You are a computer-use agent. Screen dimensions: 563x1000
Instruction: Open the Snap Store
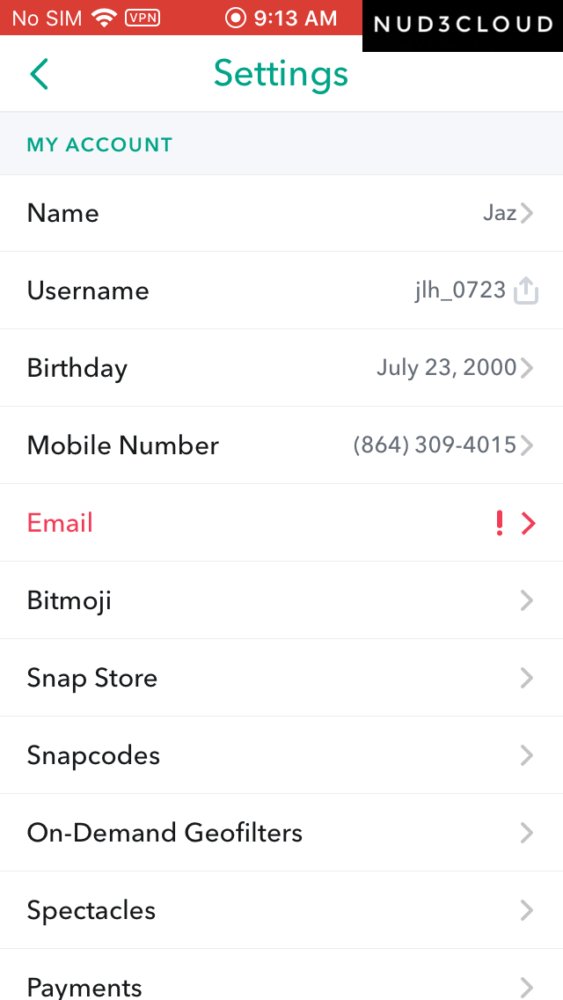281,678
